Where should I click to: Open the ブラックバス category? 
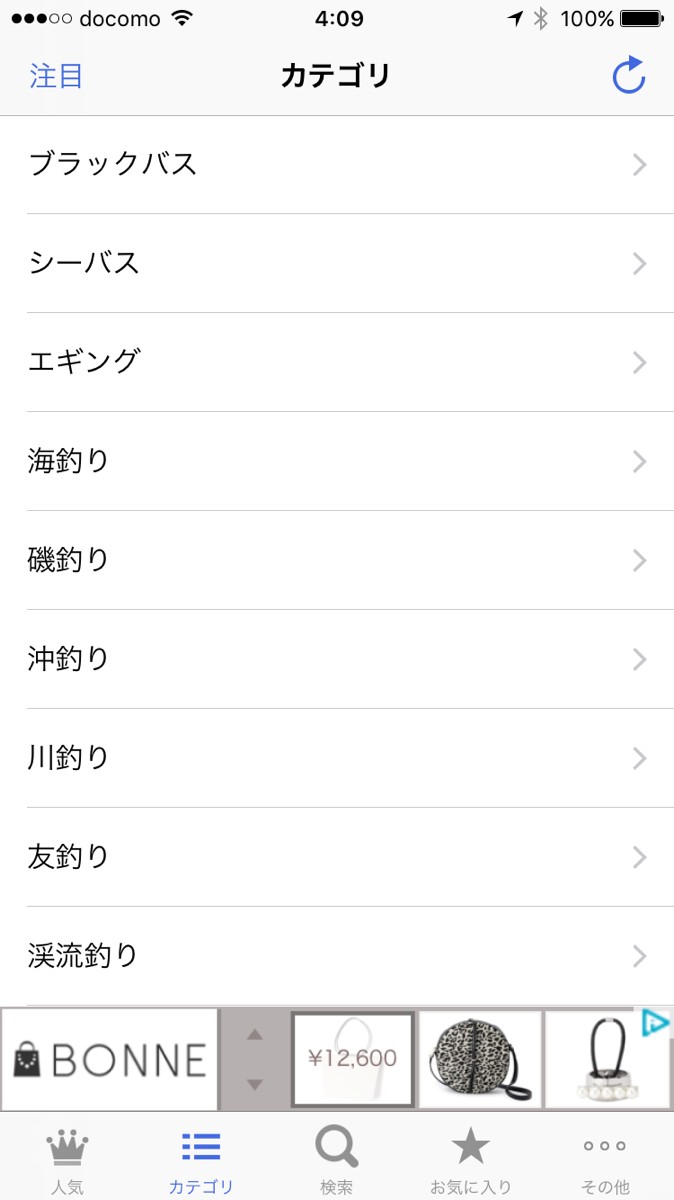pos(336,164)
